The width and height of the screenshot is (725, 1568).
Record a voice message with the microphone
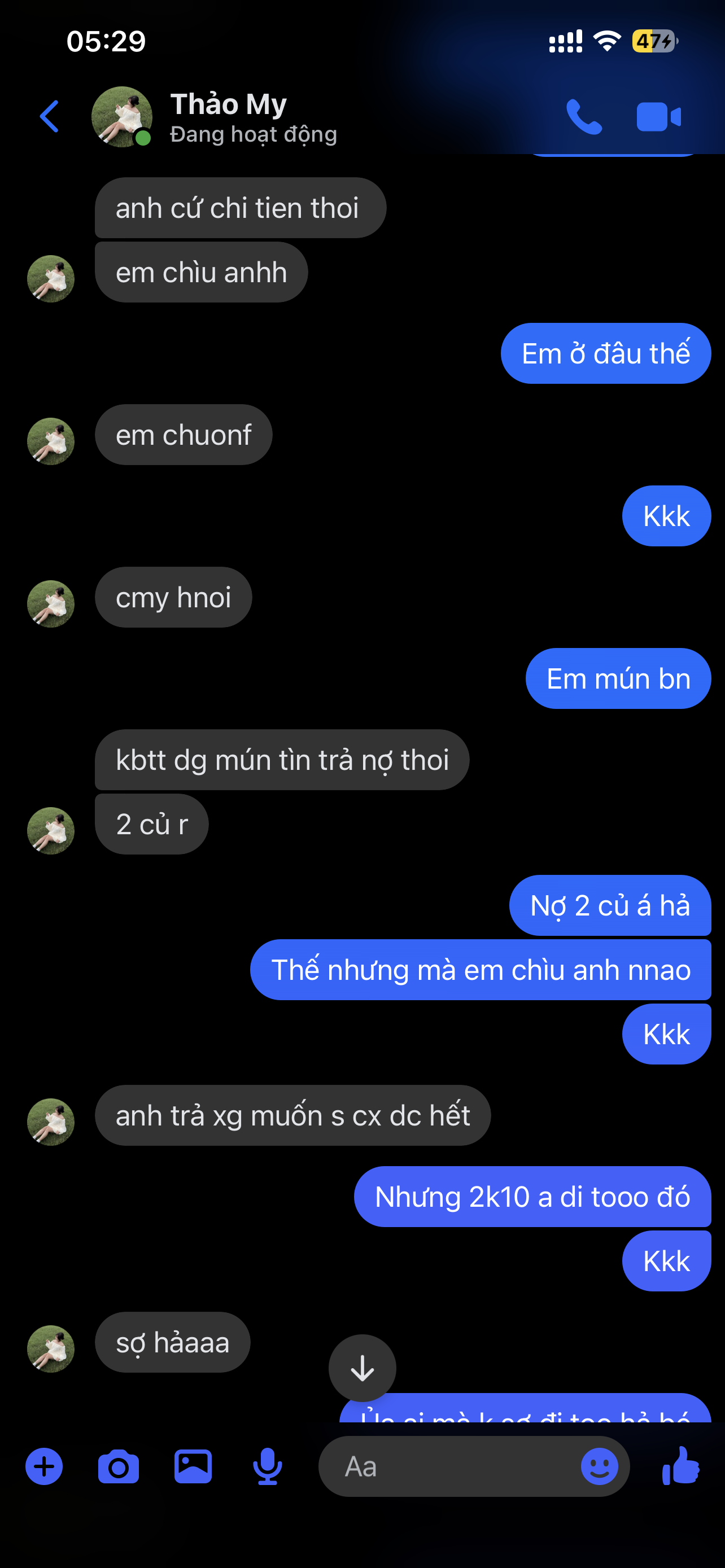267,1466
